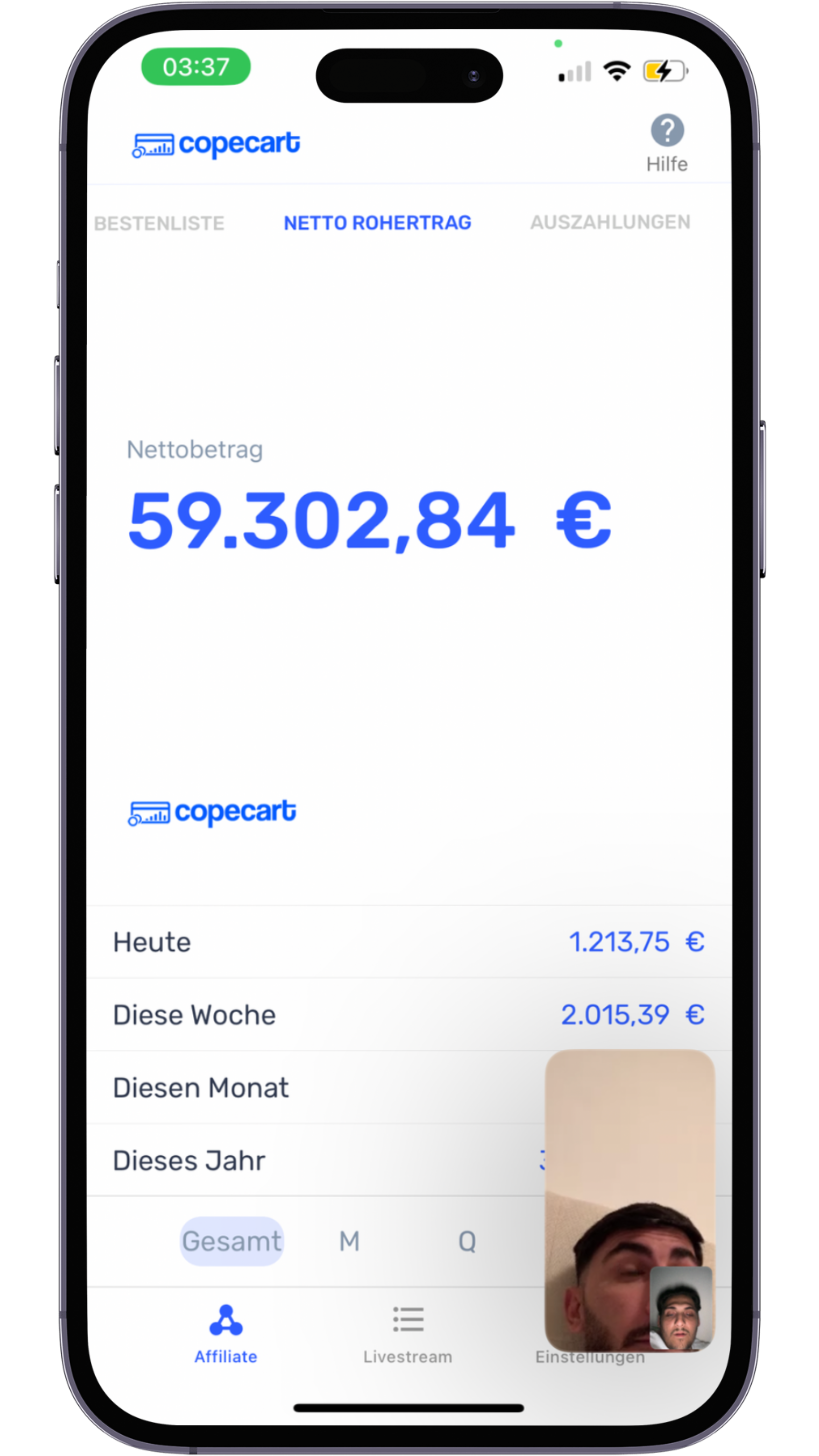Open the Hilfe help icon
Viewport: 819px width, 1456px height.
click(x=667, y=142)
